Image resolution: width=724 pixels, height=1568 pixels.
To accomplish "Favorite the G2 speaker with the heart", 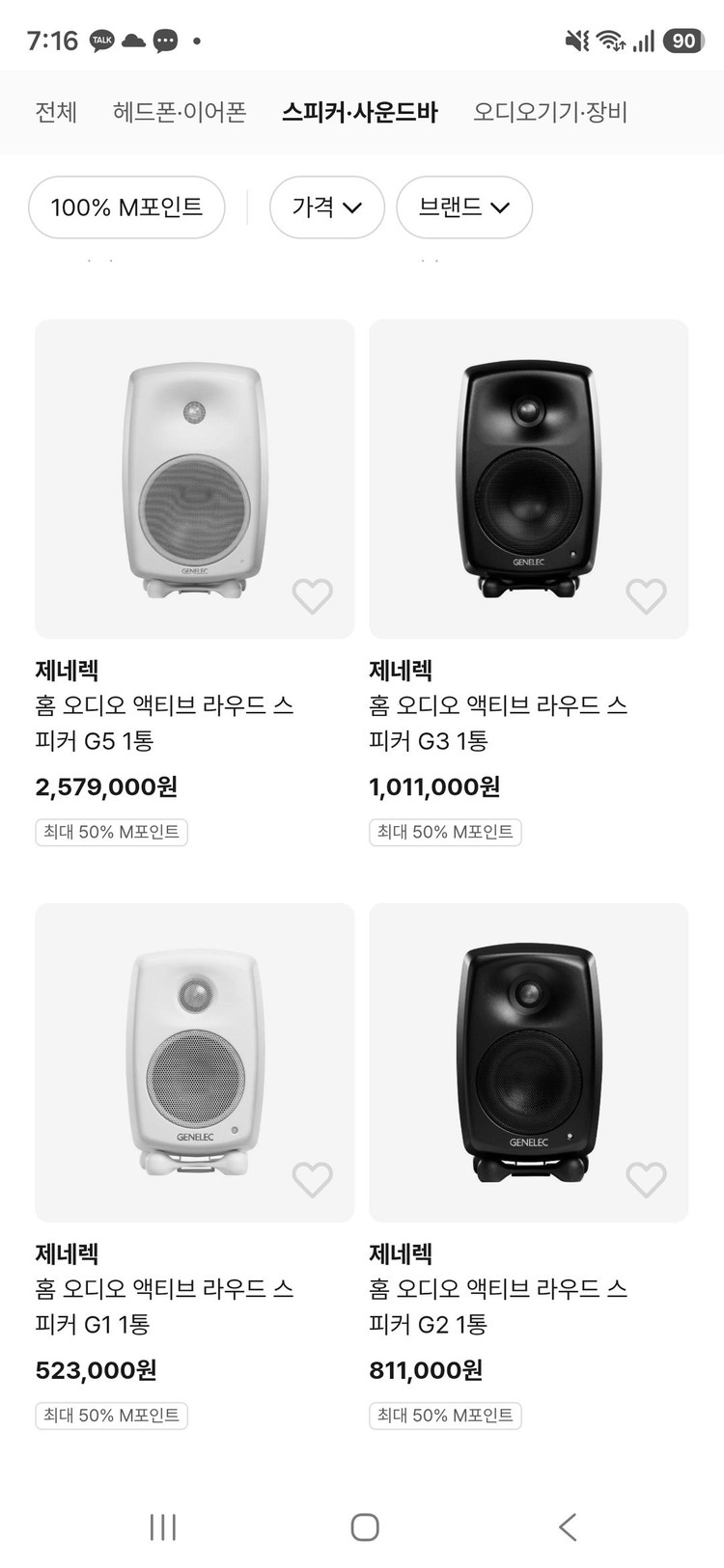I will pos(646,1179).
